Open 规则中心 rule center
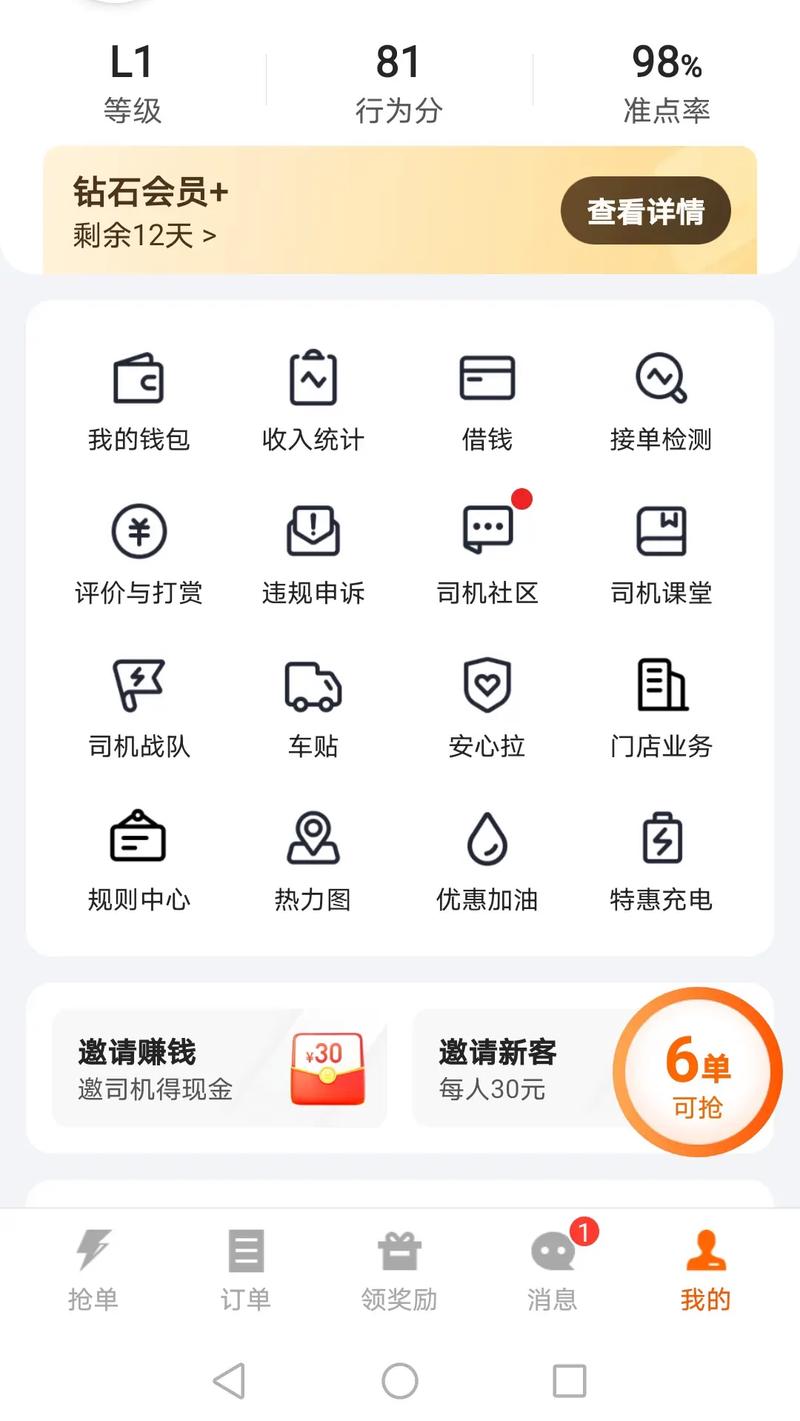The width and height of the screenshot is (800, 1421). [x=139, y=861]
